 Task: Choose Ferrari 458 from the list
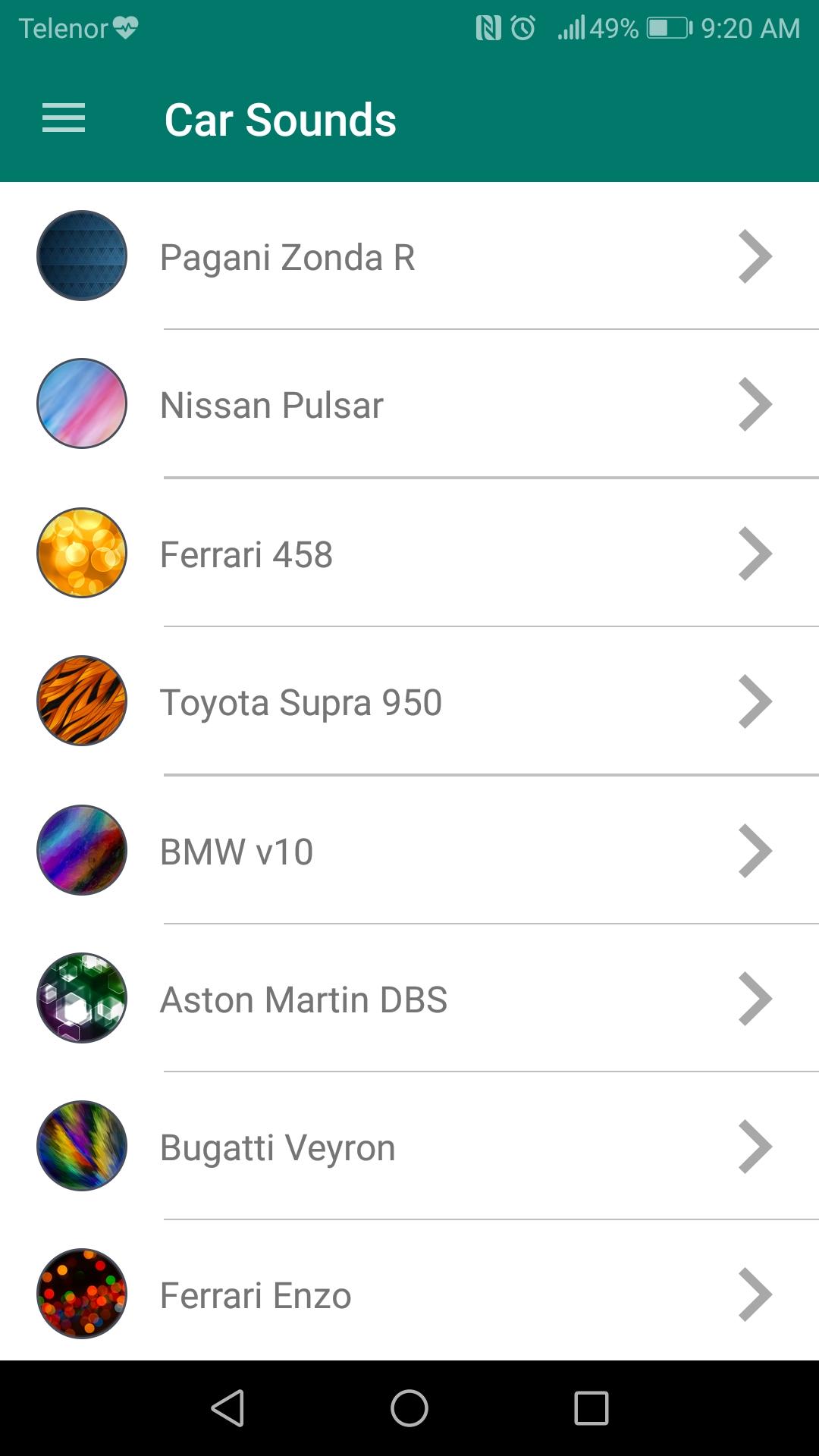click(409, 554)
